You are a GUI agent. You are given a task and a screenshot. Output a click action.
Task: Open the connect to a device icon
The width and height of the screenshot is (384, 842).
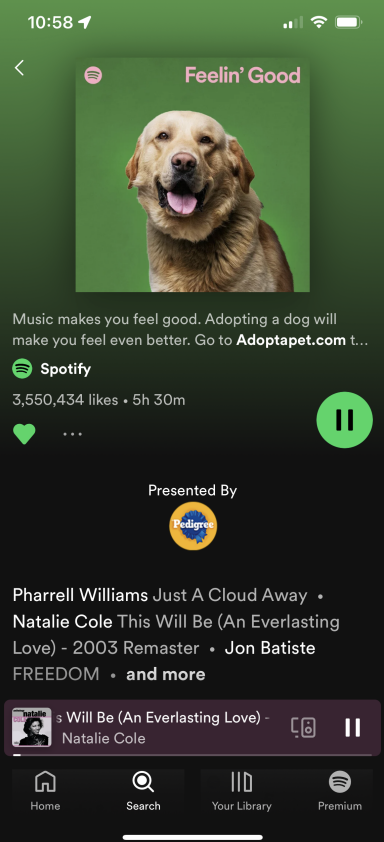[303, 727]
